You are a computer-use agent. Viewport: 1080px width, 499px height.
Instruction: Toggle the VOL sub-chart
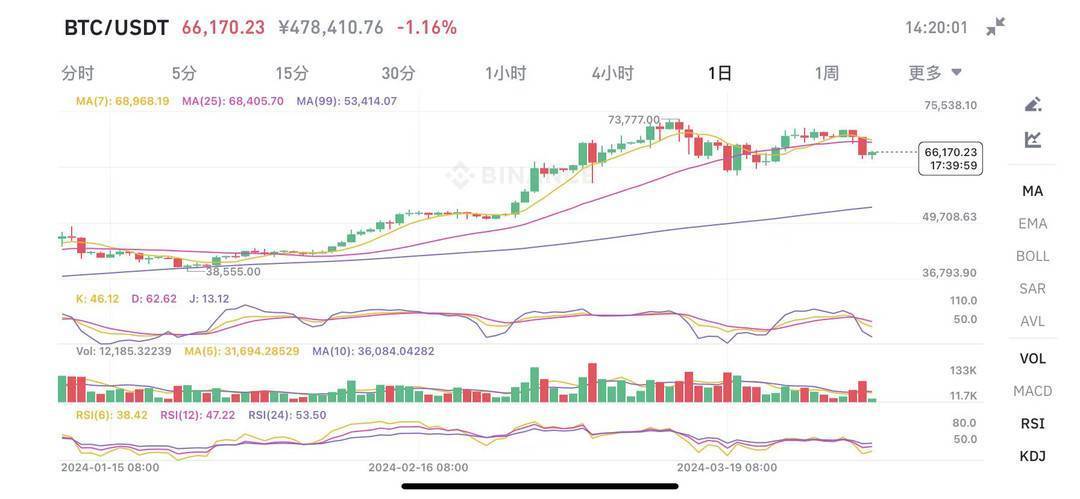[x=1033, y=358]
